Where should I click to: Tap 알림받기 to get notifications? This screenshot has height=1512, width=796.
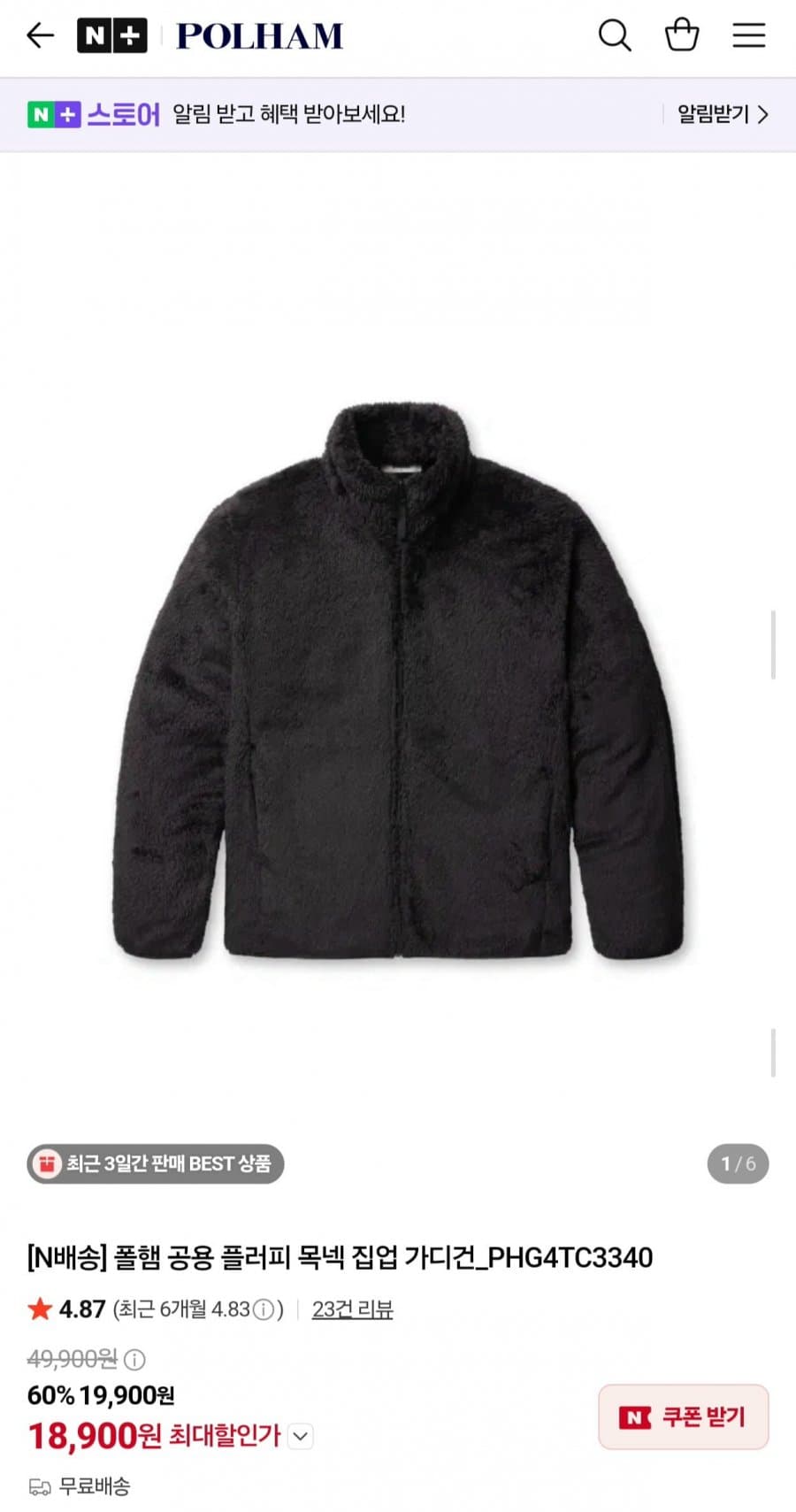coord(723,114)
